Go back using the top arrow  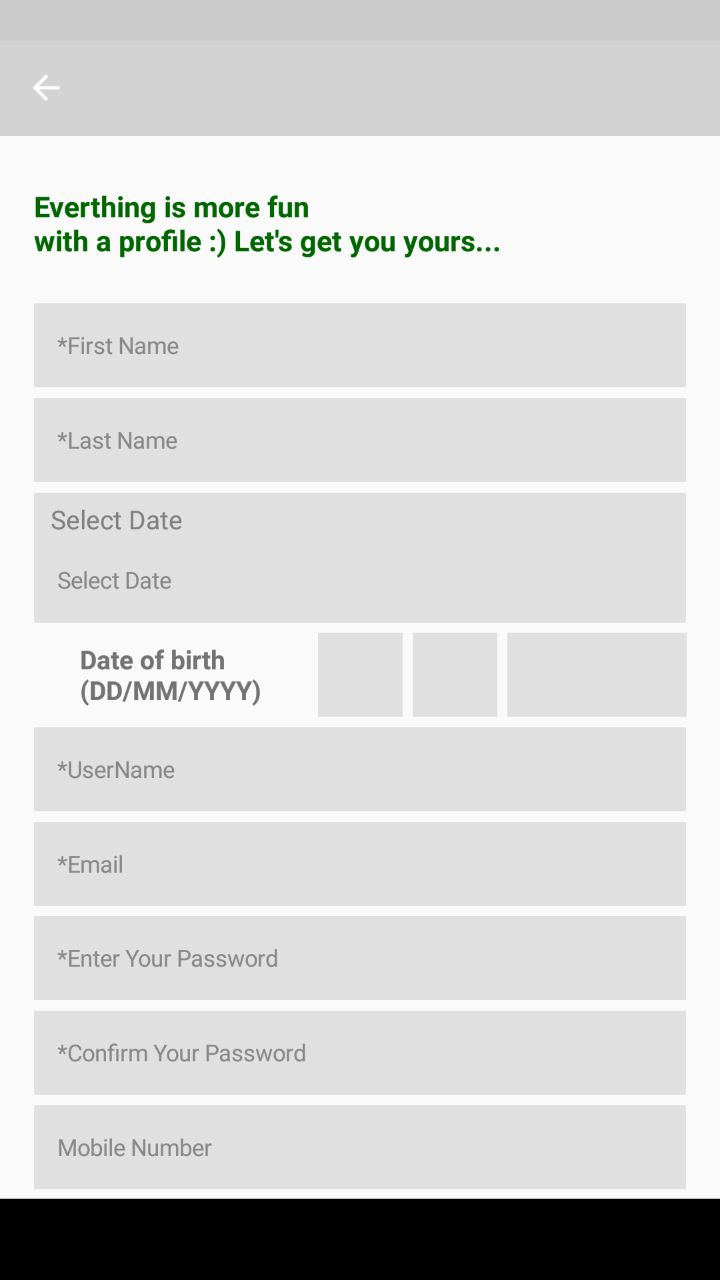[x=46, y=88]
